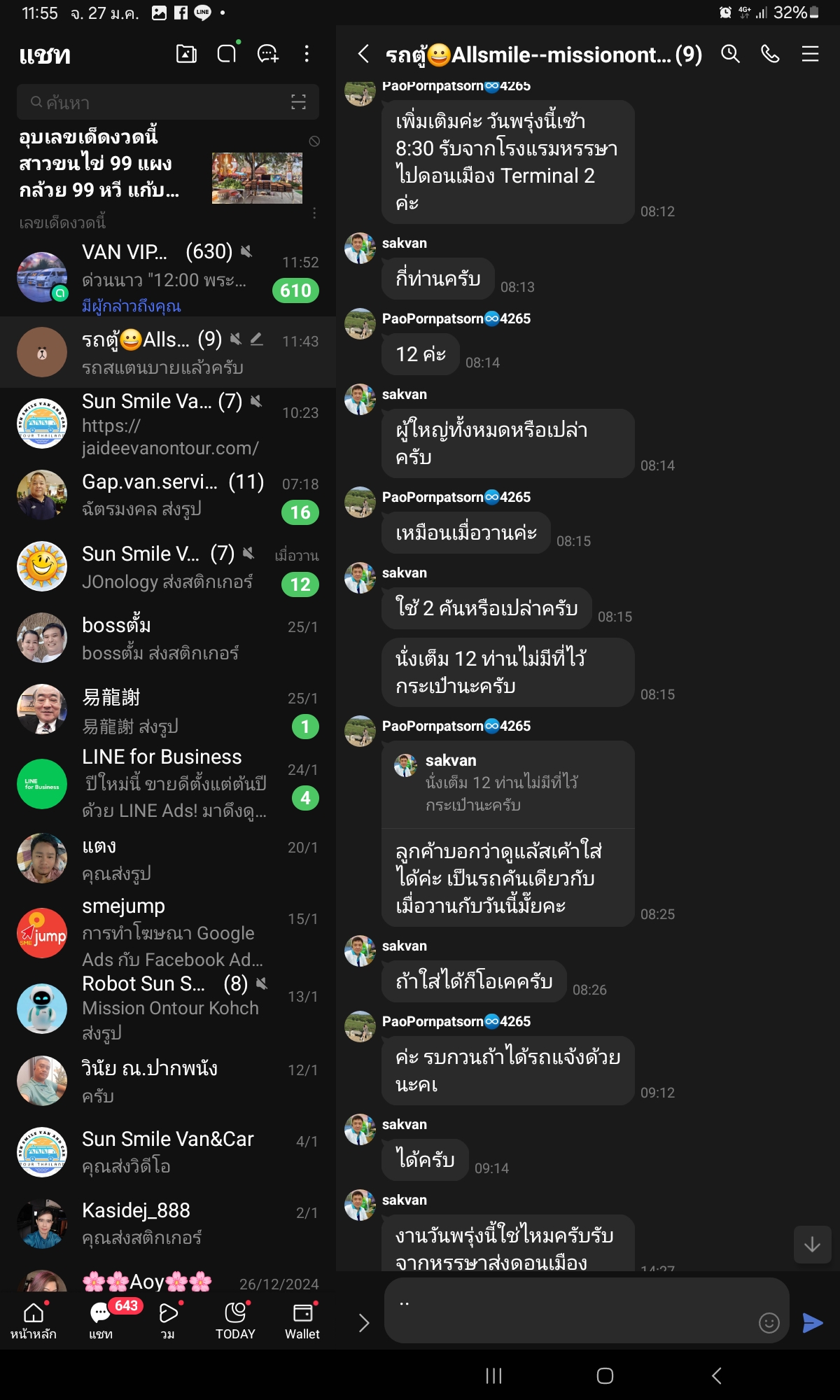Send the typed message

pyautogui.click(x=812, y=1322)
